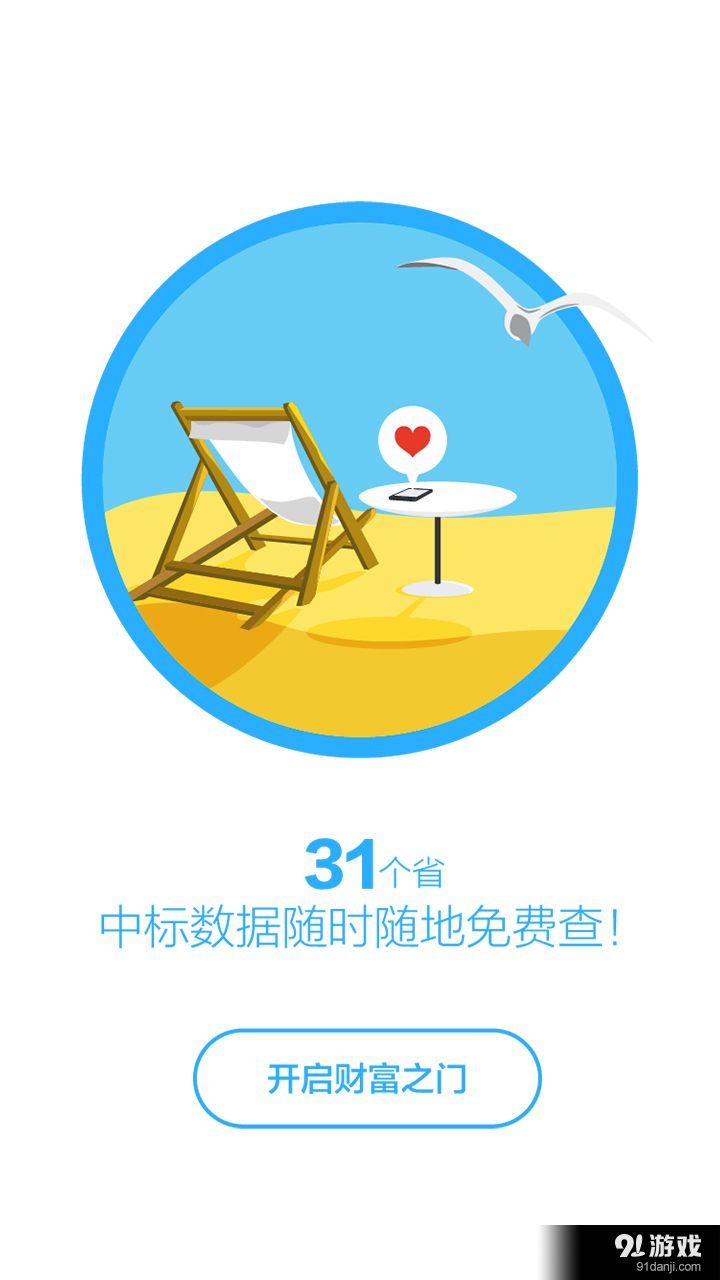Screen dimensions: 720x1280
Task: Tap the 开启财富之门 button
Action: [366, 1078]
